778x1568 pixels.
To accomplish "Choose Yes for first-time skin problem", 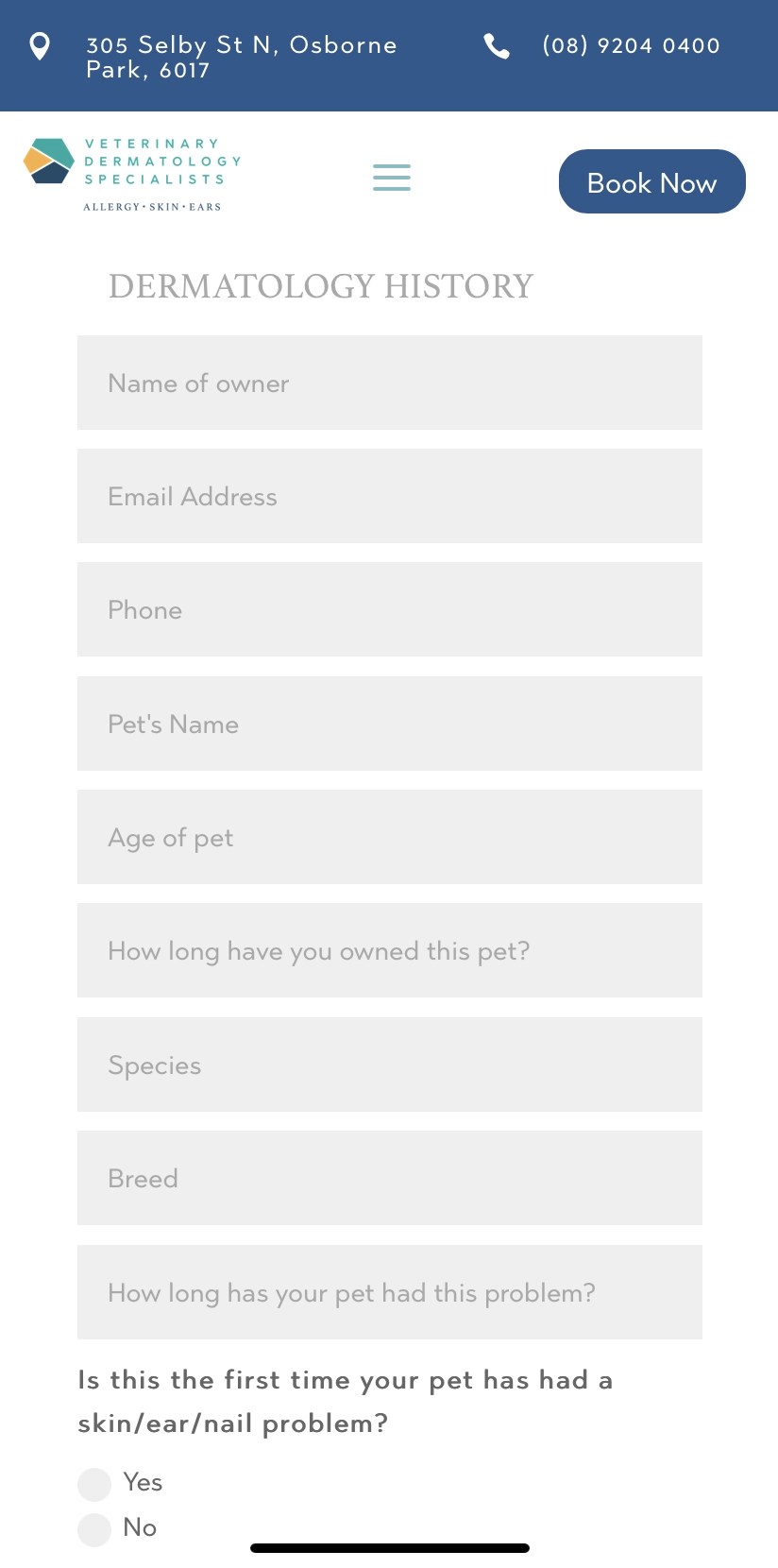I will click(94, 1484).
